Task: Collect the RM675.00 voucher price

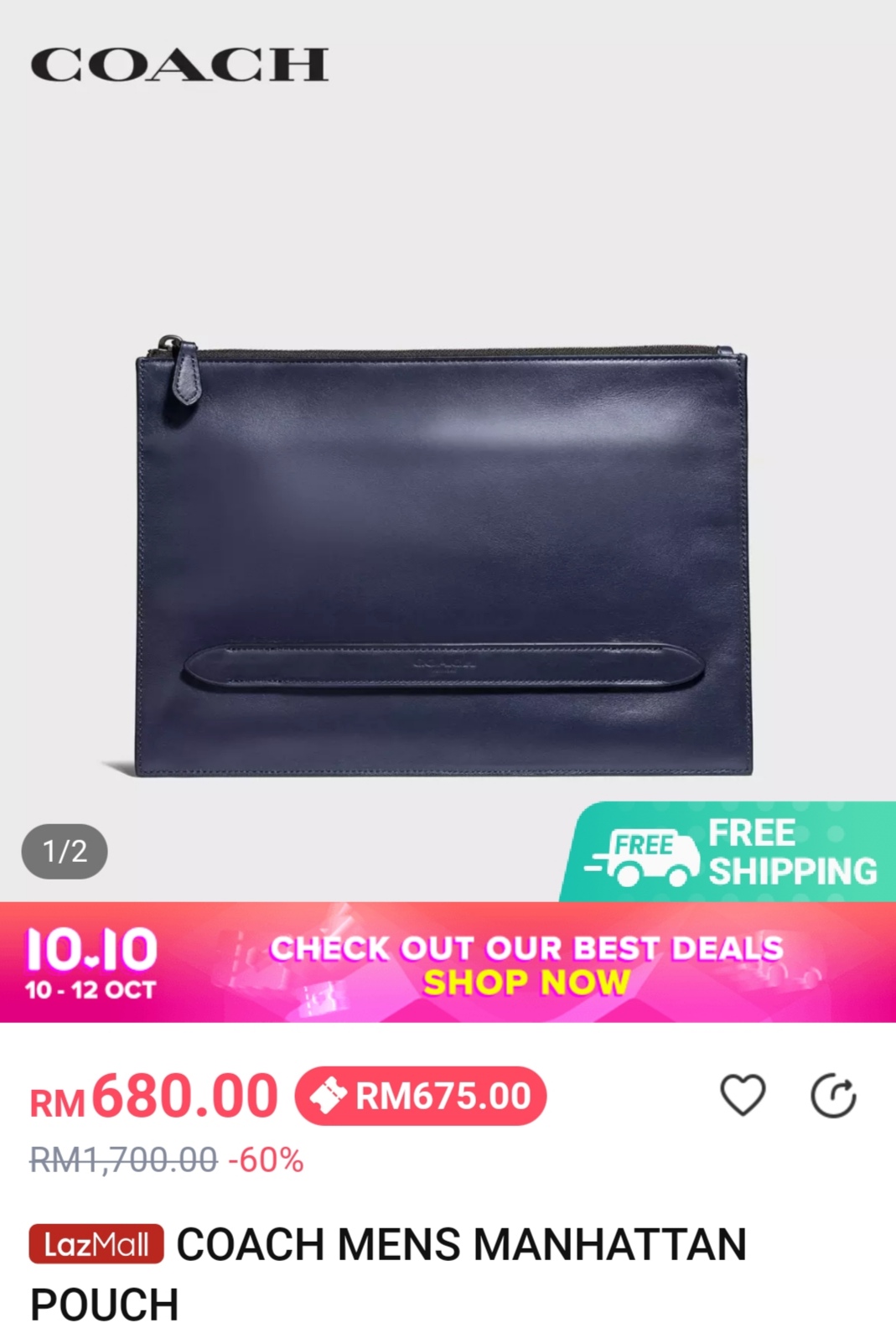Action: click(421, 1096)
